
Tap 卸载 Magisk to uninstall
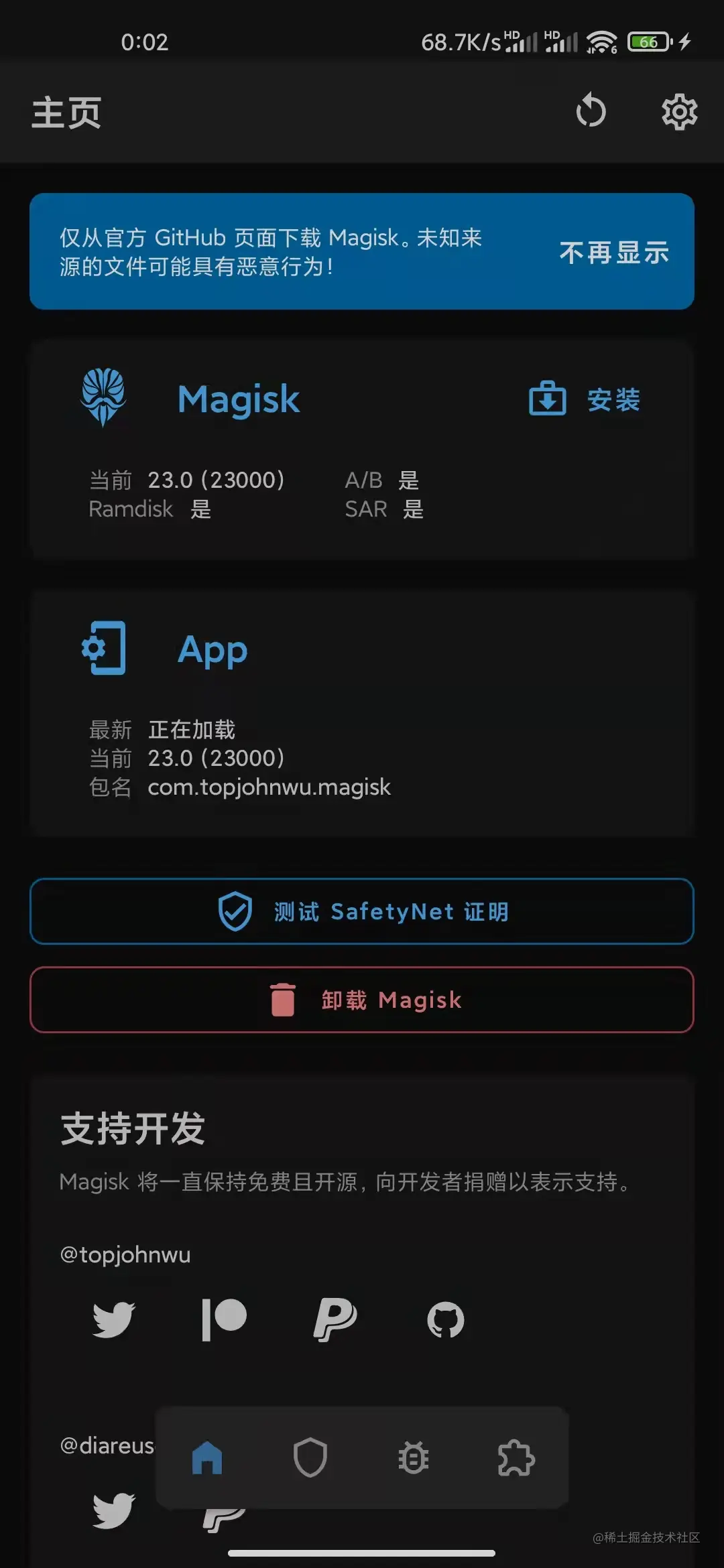tap(362, 1000)
